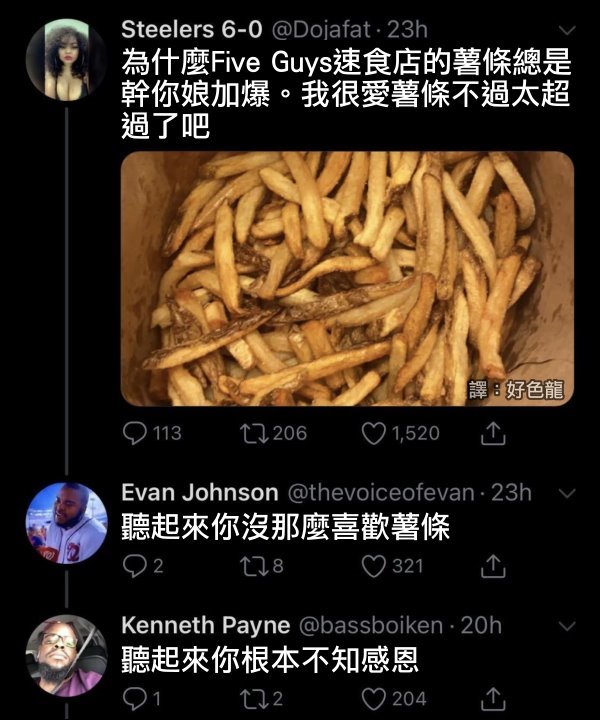Viewport: 600px width, 720px height.
Task: Open the fries photo in the tweet
Action: pos(346,279)
